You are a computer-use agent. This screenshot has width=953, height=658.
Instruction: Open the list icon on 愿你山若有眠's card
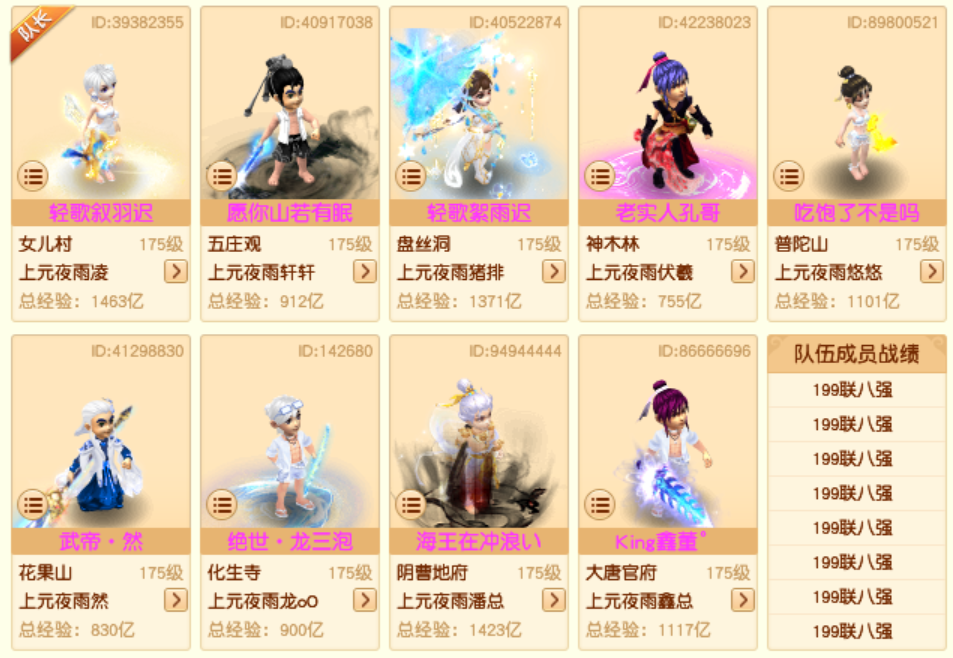pyautogui.click(x=221, y=177)
